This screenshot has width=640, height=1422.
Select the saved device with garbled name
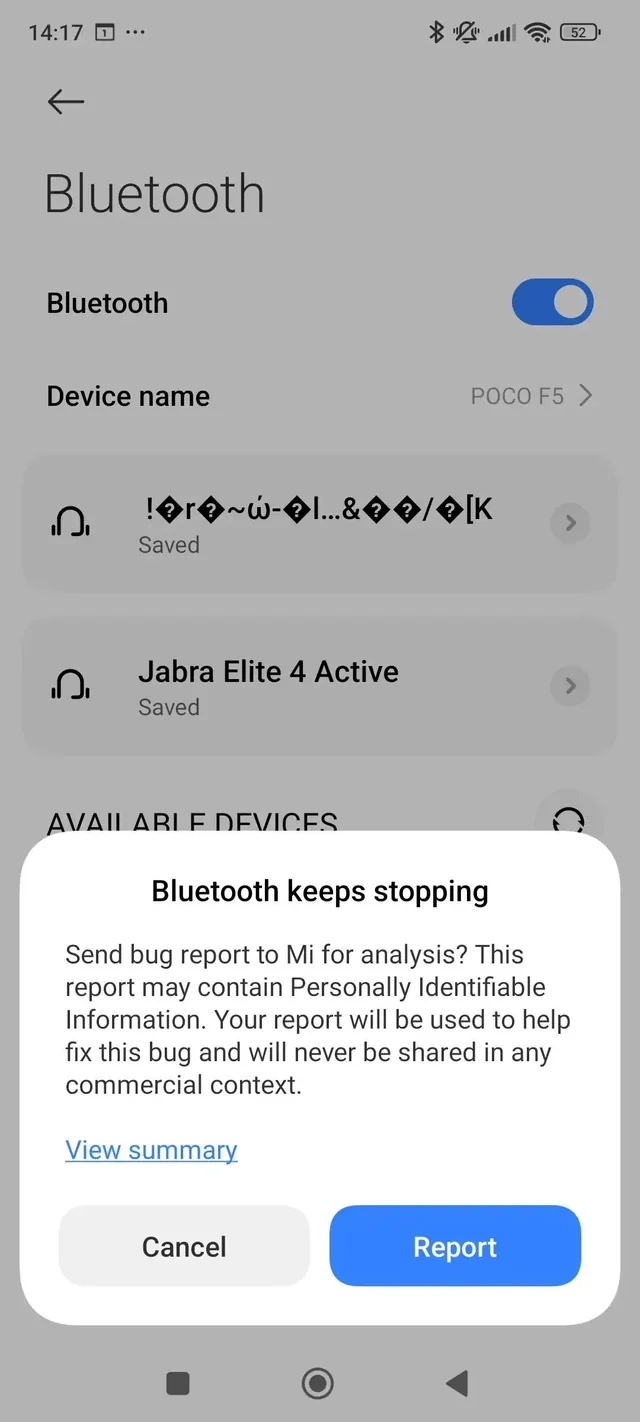point(320,523)
